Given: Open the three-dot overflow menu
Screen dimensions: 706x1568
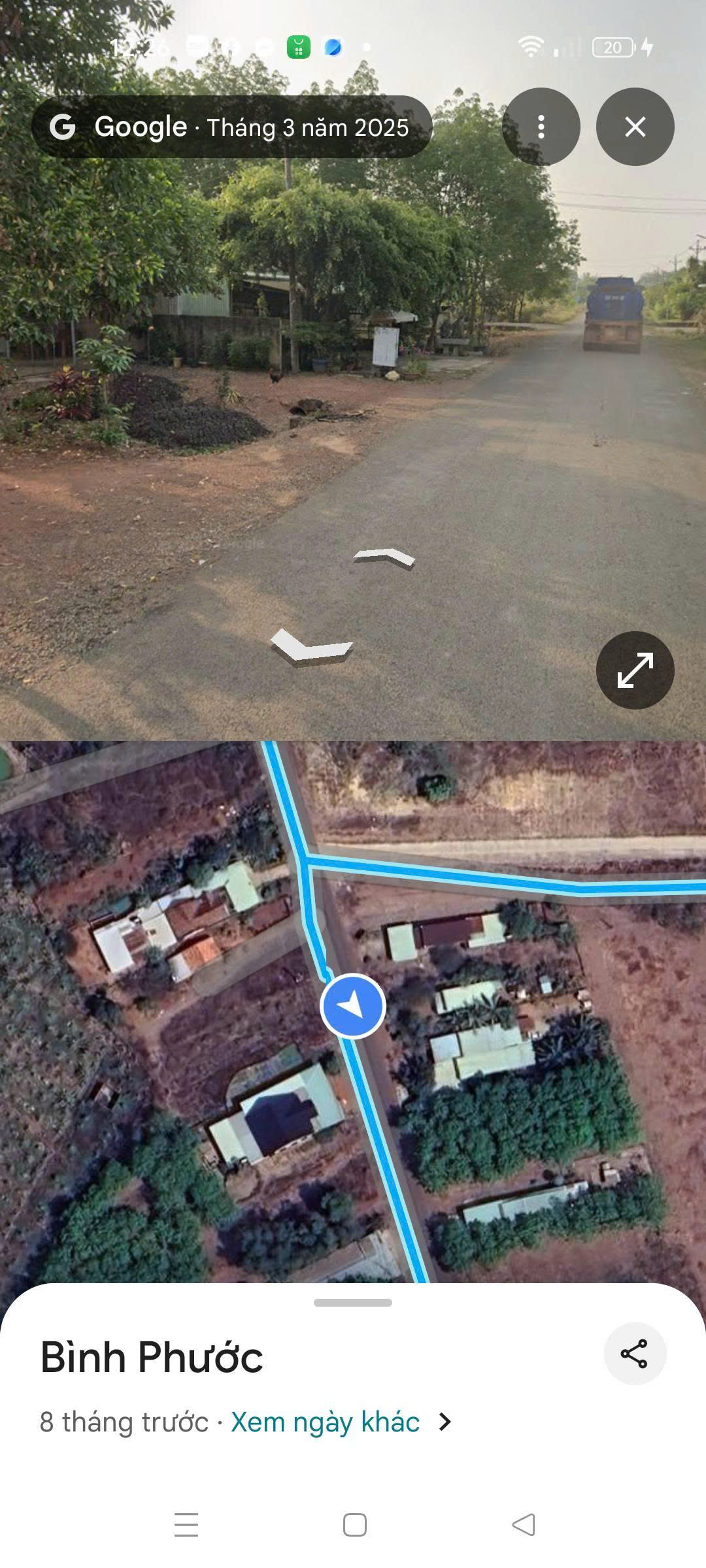Looking at the screenshot, I should click(x=541, y=127).
